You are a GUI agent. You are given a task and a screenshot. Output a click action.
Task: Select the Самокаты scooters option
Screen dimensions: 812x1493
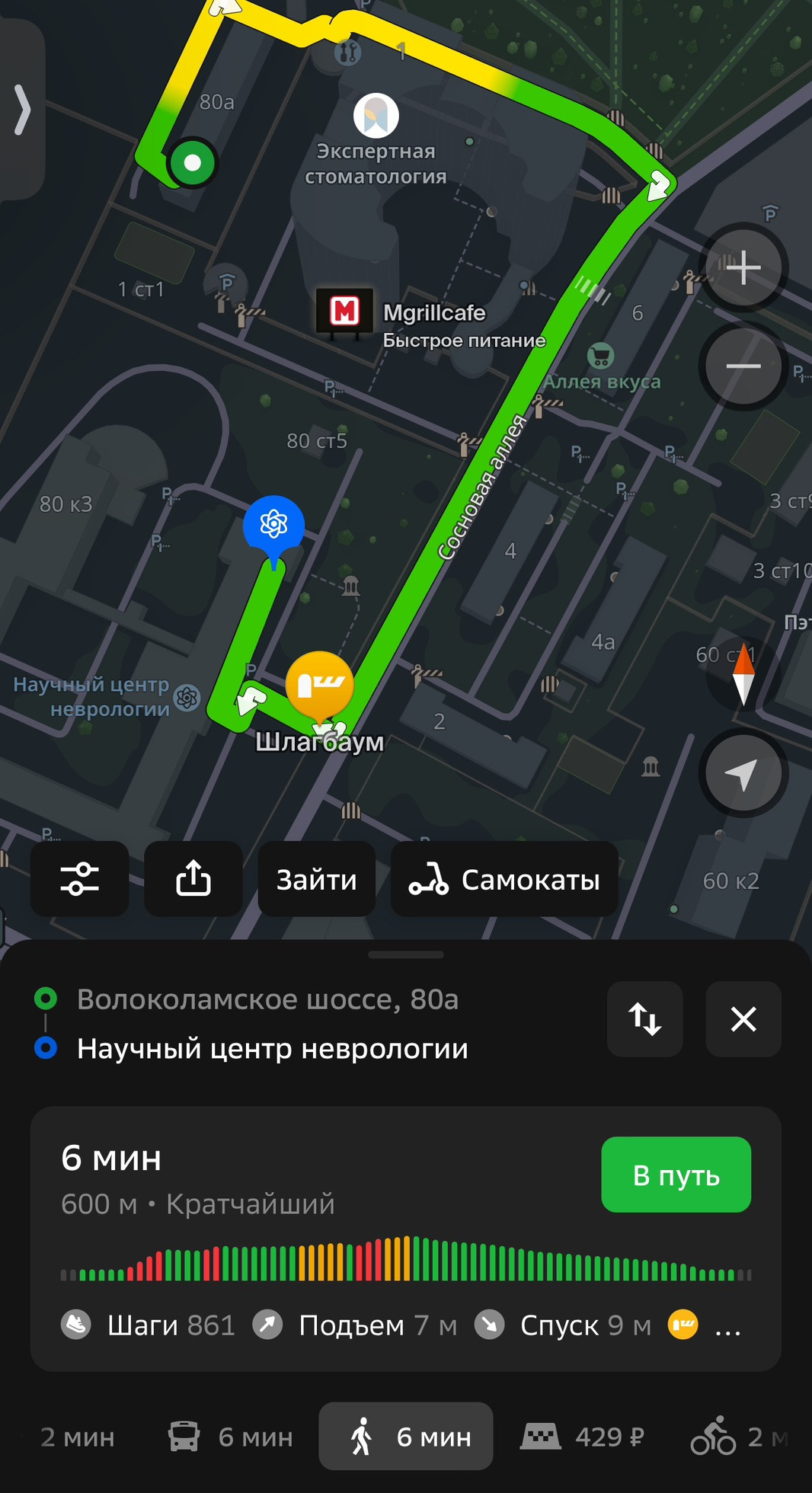click(x=504, y=879)
